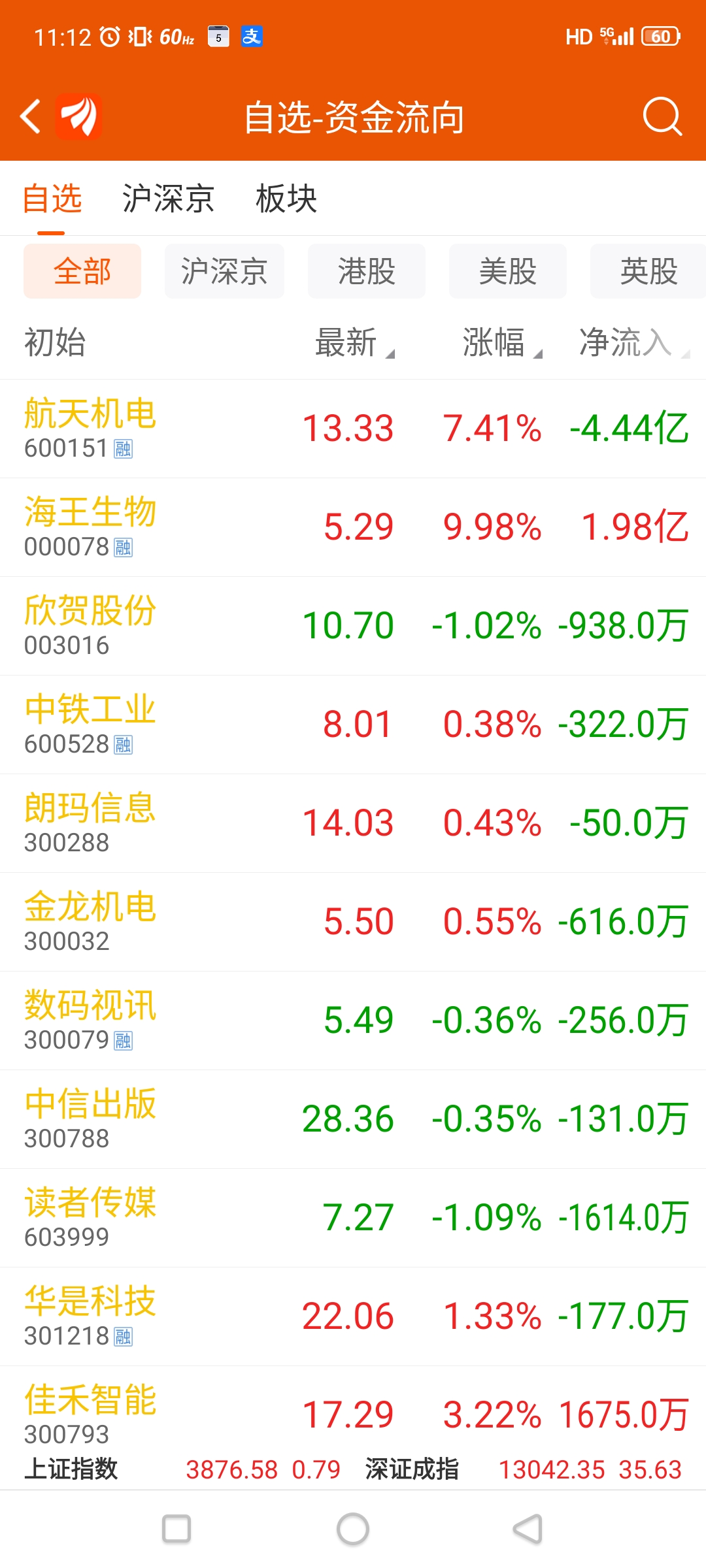Image resolution: width=706 pixels, height=1568 pixels.
Task: Select the 全部 filter chip
Action: 82,271
